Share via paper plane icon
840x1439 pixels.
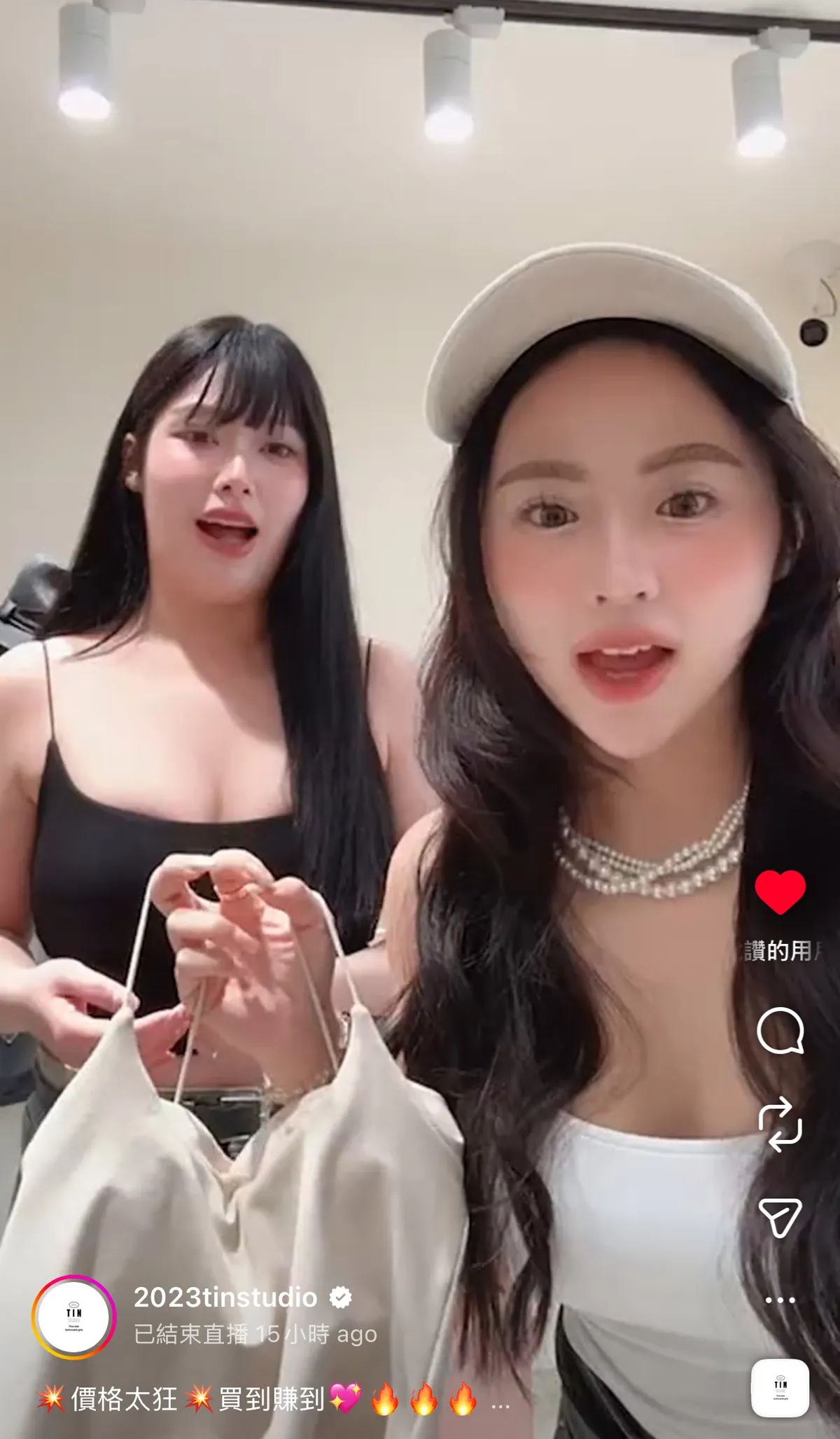[x=780, y=1218]
